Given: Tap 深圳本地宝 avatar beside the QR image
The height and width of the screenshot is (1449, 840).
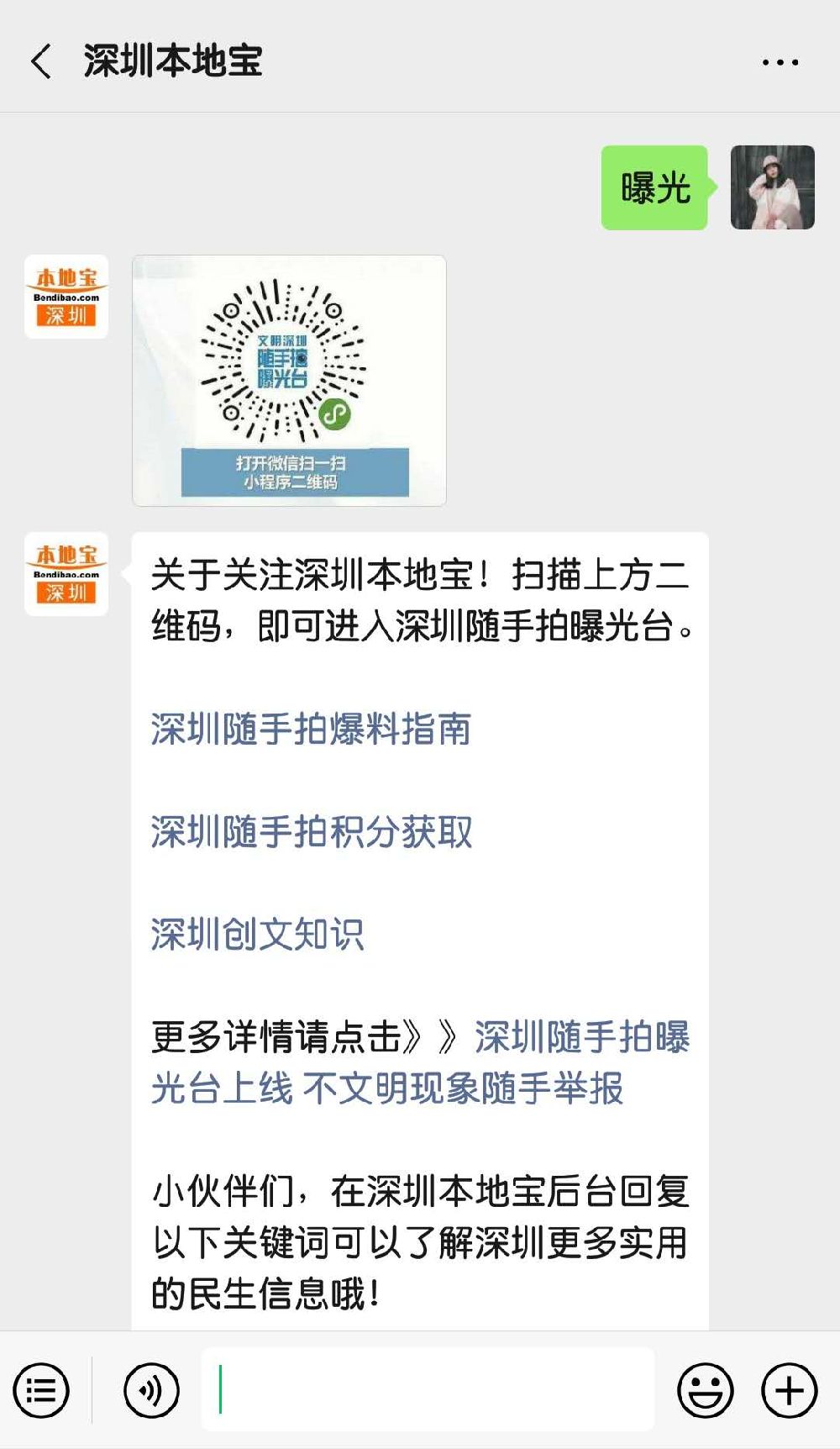Looking at the screenshot, I should click(x=66, y=297).
